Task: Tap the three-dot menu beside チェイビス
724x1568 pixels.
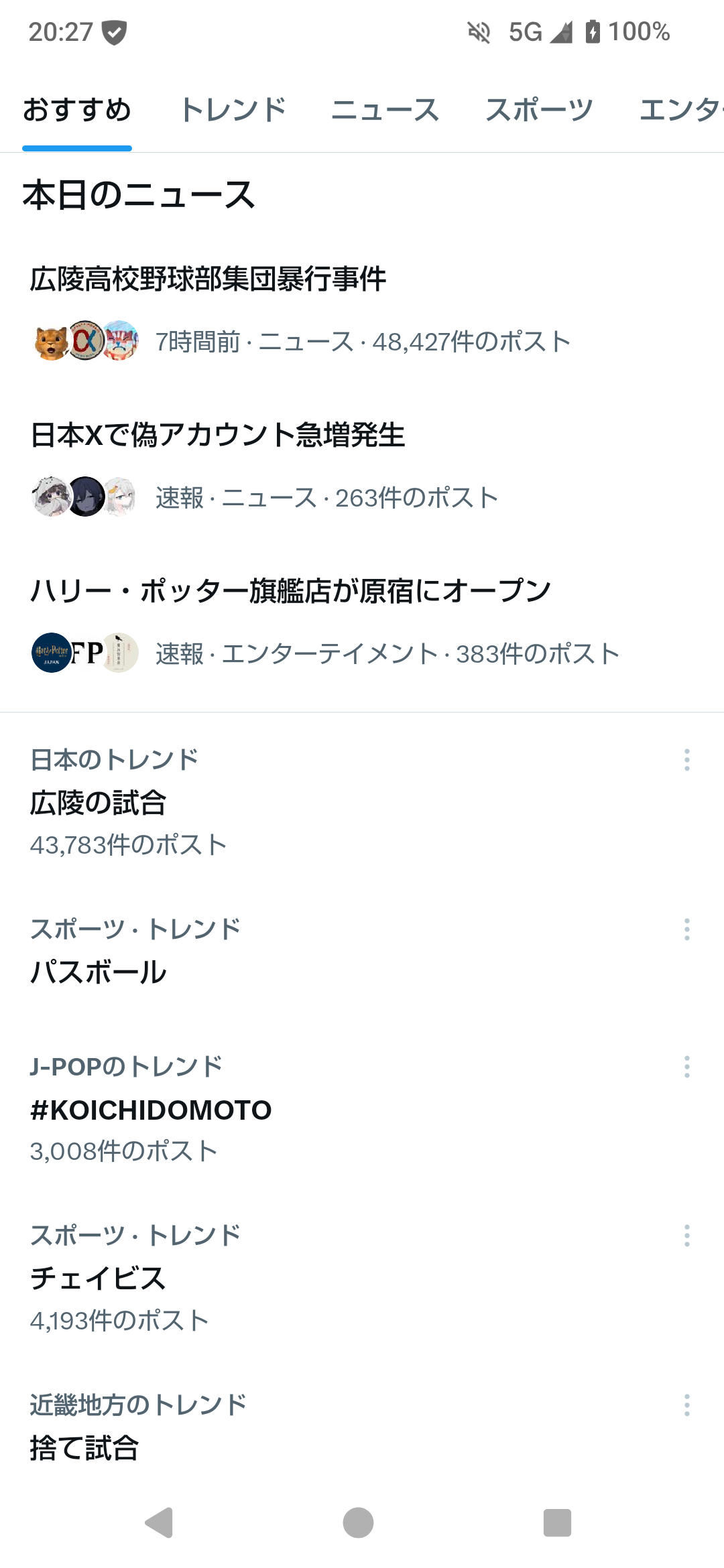Action: [686, 1236]
